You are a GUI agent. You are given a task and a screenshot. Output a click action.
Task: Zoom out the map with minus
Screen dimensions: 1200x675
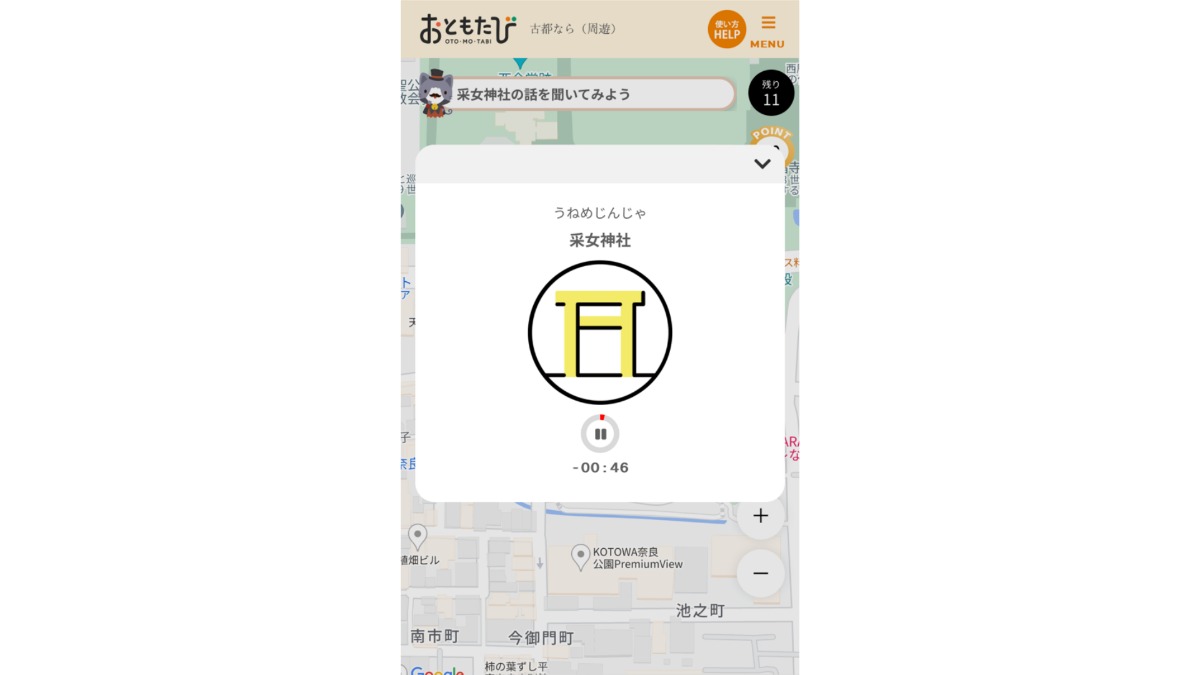(761, 573)
